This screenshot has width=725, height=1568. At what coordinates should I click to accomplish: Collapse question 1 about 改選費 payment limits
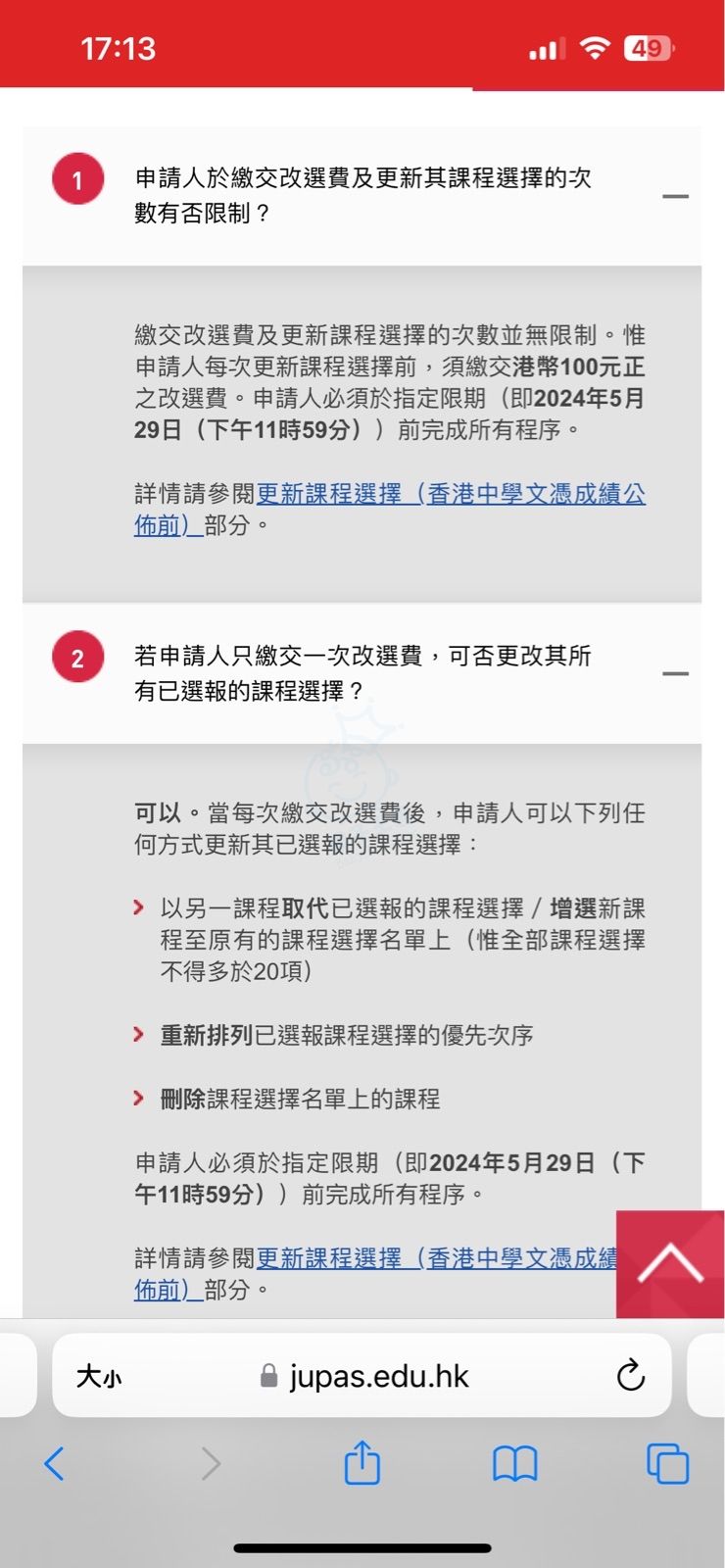click(x=675, y=196)
